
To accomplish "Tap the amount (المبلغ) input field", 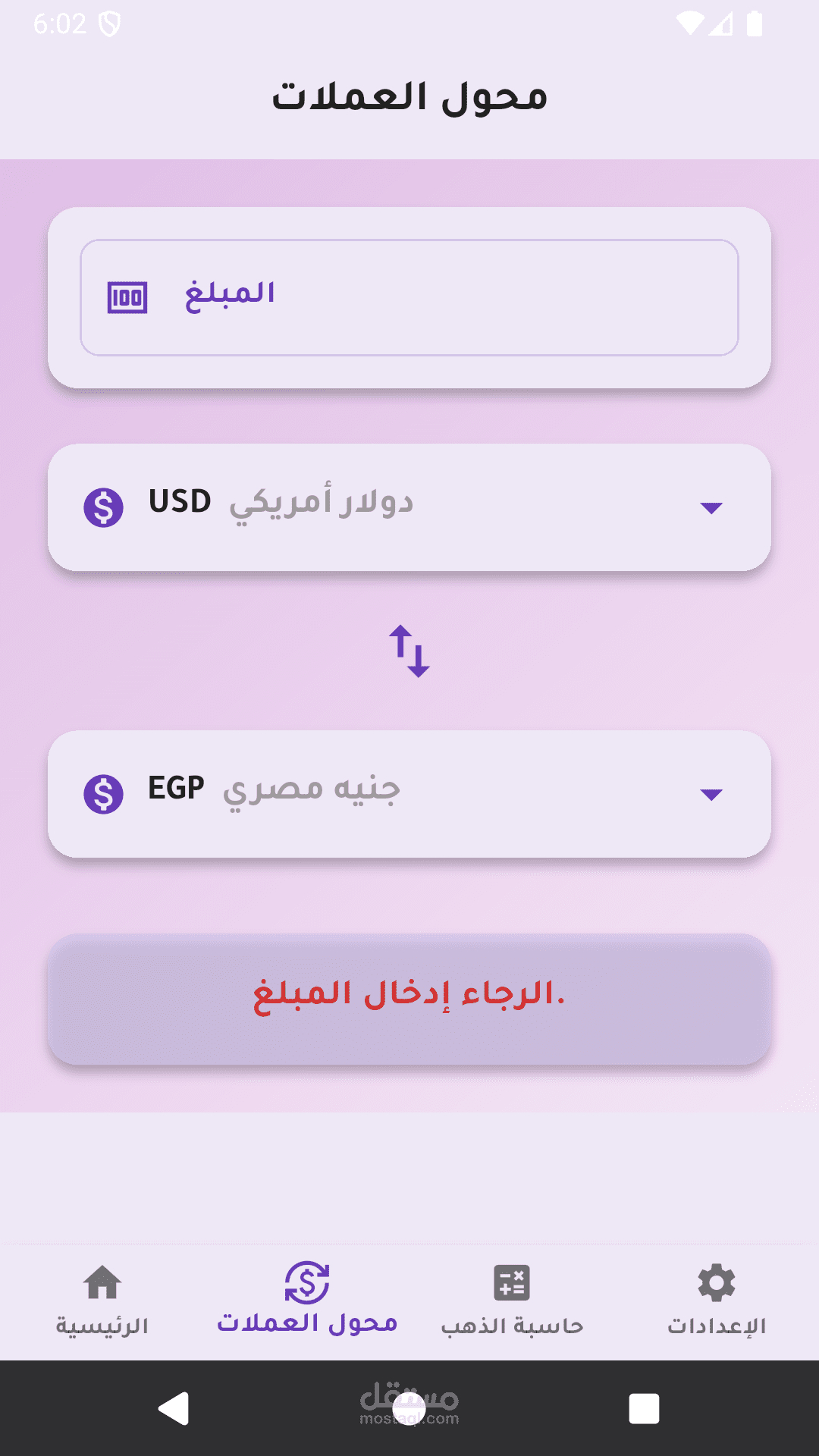I will 409,297.
